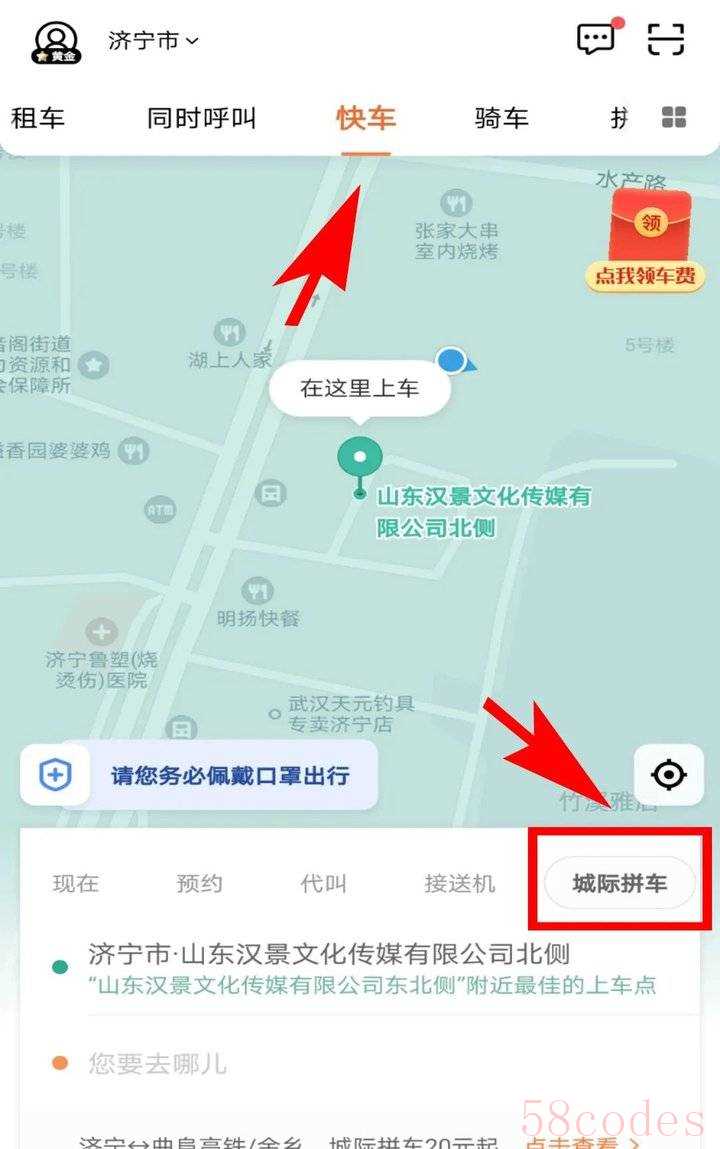Open the QR code scanner
Viewport: 720px width, 1149px height.
point(665,39)
